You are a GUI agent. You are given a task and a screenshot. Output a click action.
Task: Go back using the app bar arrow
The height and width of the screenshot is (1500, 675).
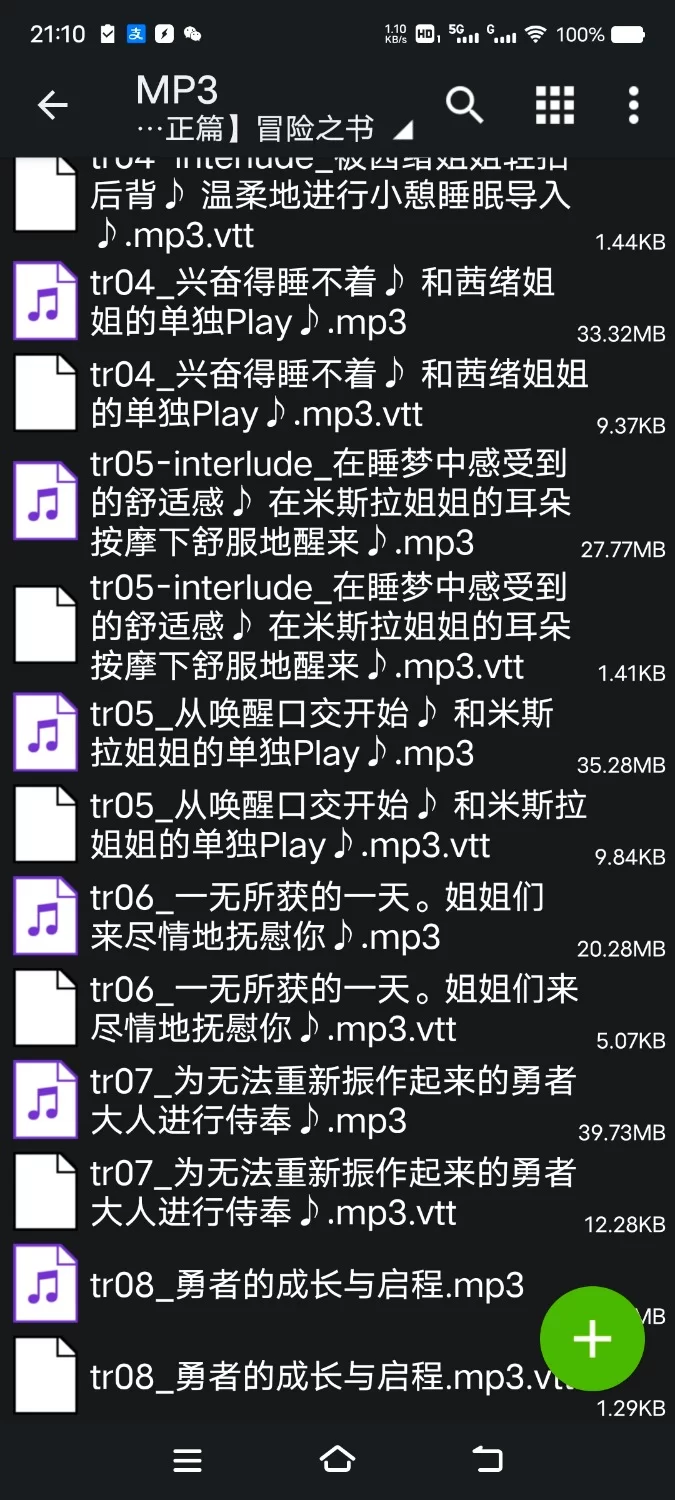click(52, 105)
